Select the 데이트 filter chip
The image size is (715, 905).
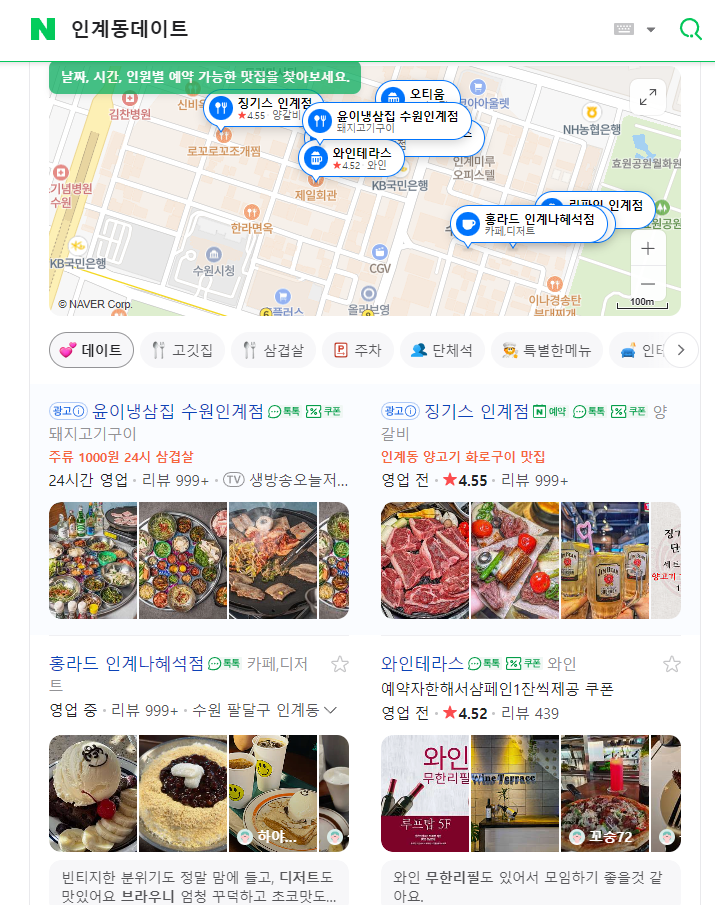pyautogui.click(x=91, y=350)
